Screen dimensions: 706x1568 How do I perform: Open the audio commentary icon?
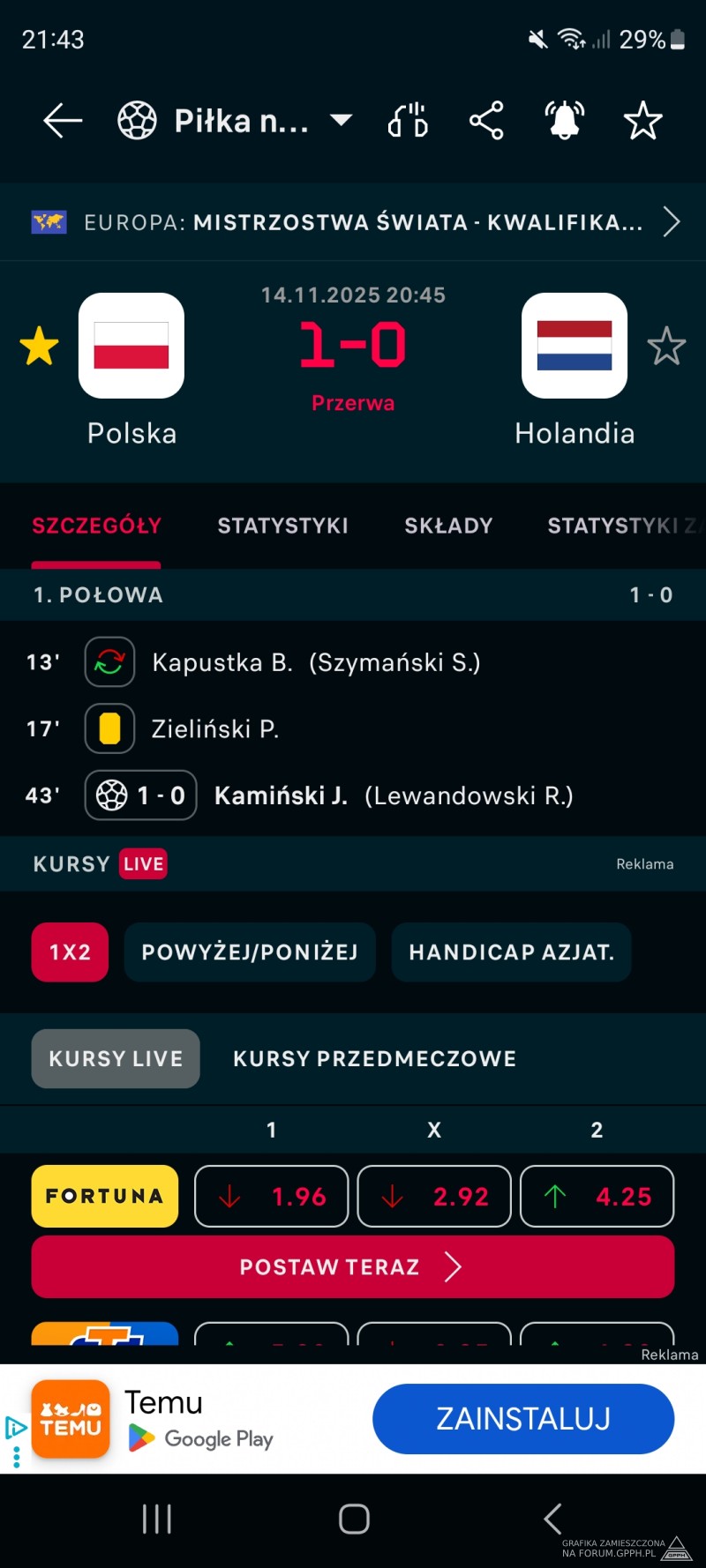click(x=408, y=121)
